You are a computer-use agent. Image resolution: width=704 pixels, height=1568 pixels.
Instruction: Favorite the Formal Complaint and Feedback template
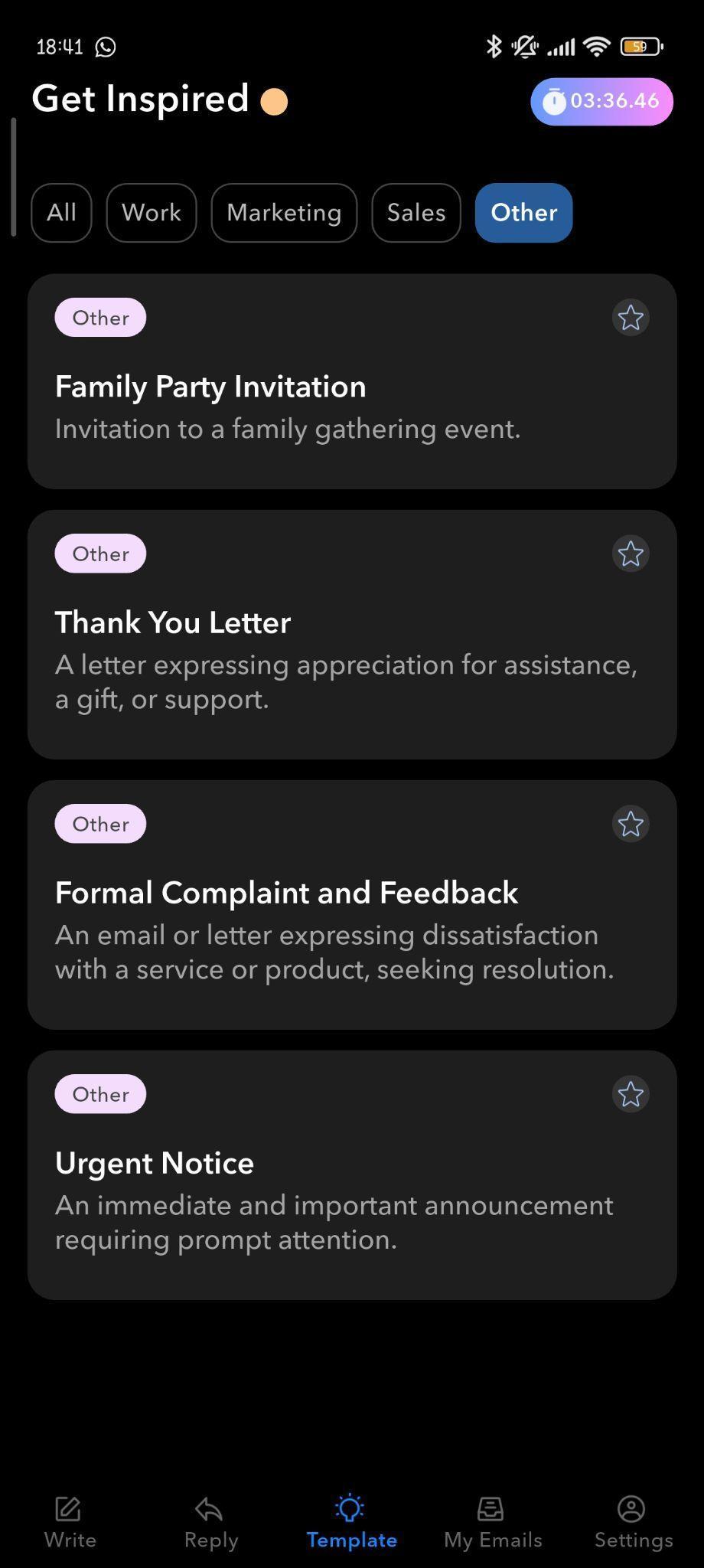(631, 824)
